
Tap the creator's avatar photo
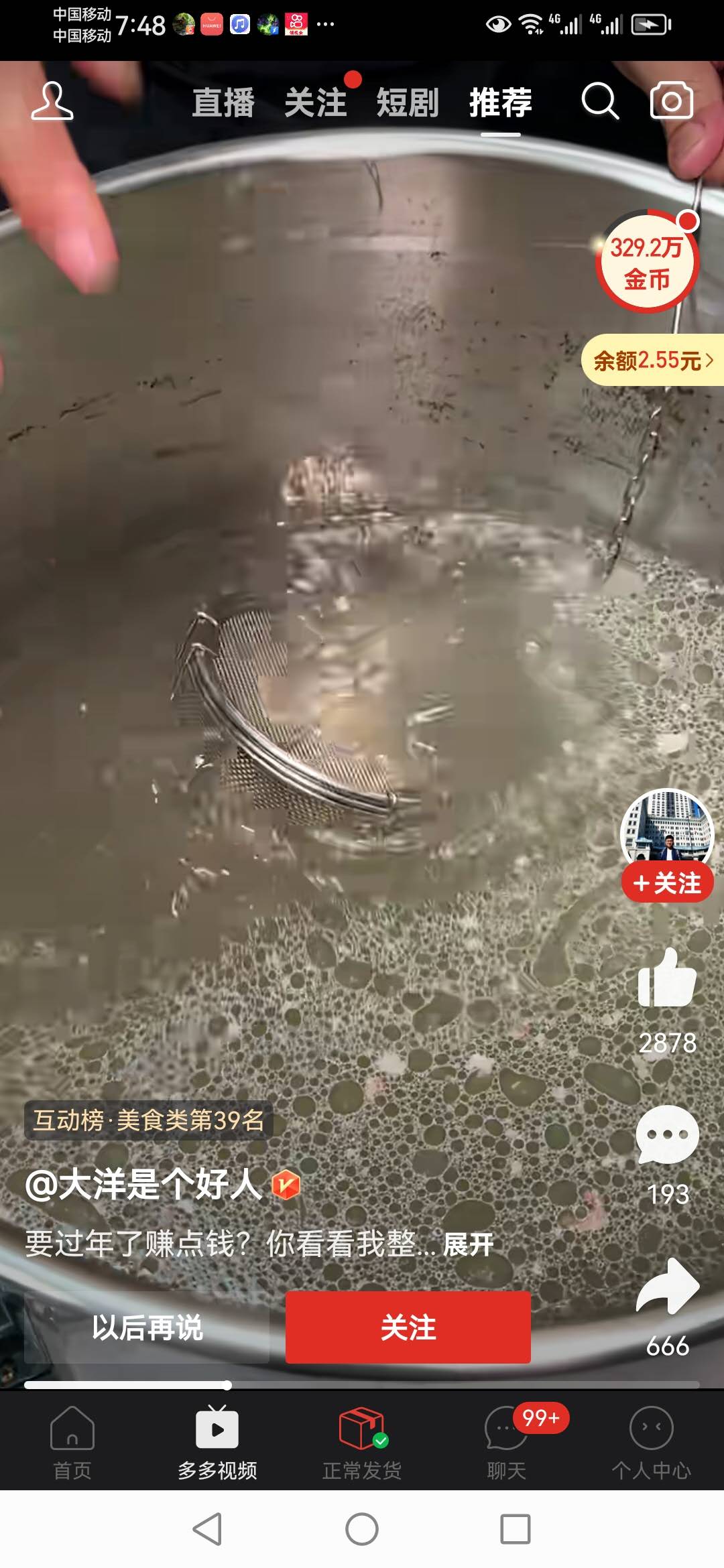click(x=667, y=827)
